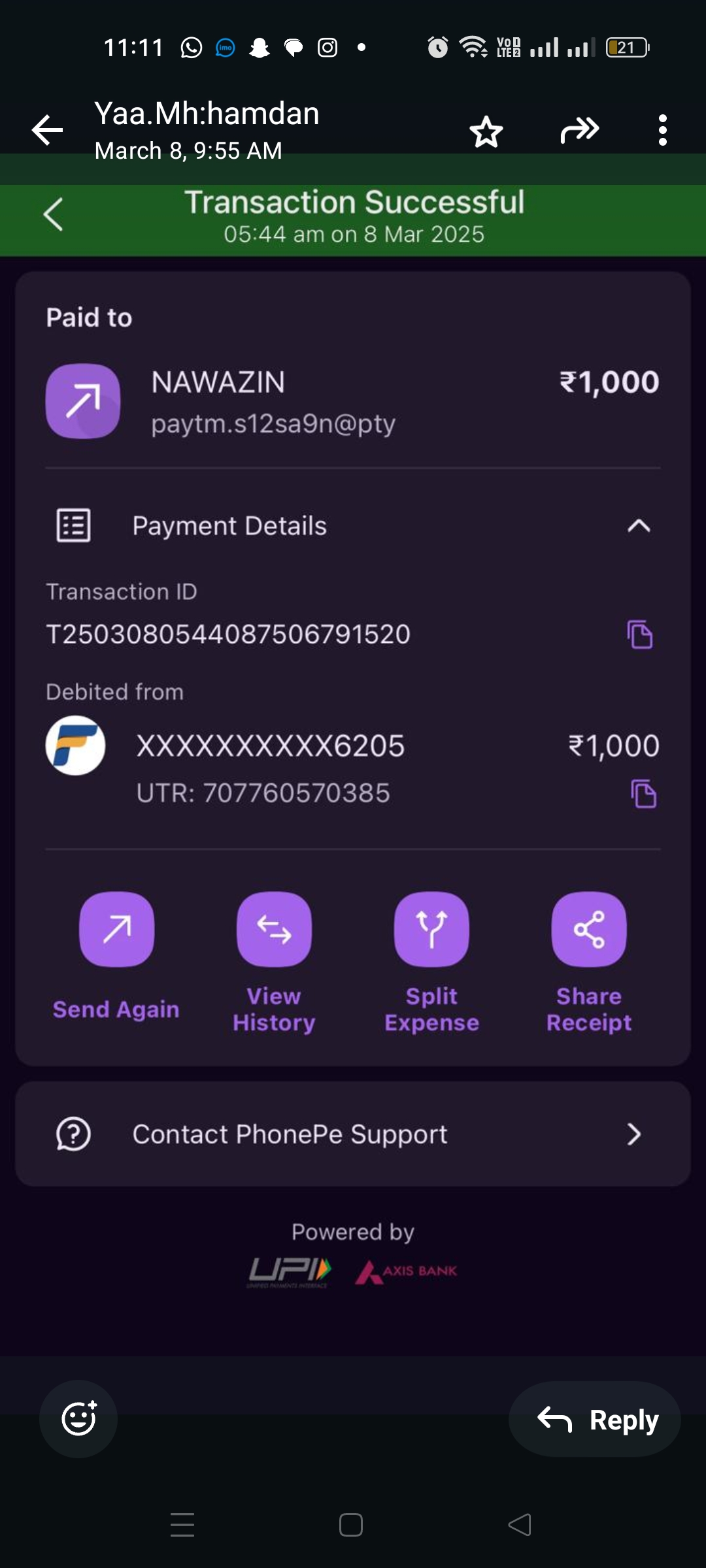Open the three-dot overflow menu
706x1568 pixels.
click(662, 130)
